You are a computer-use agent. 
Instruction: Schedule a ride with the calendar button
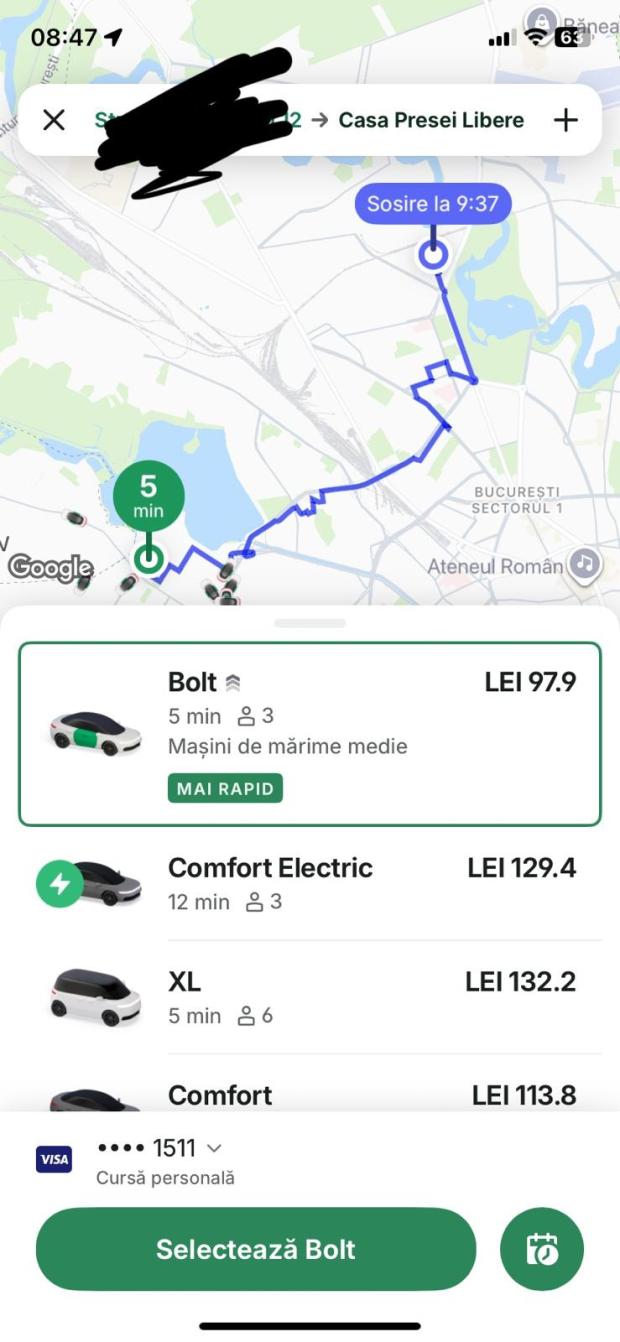(542, 1249)
